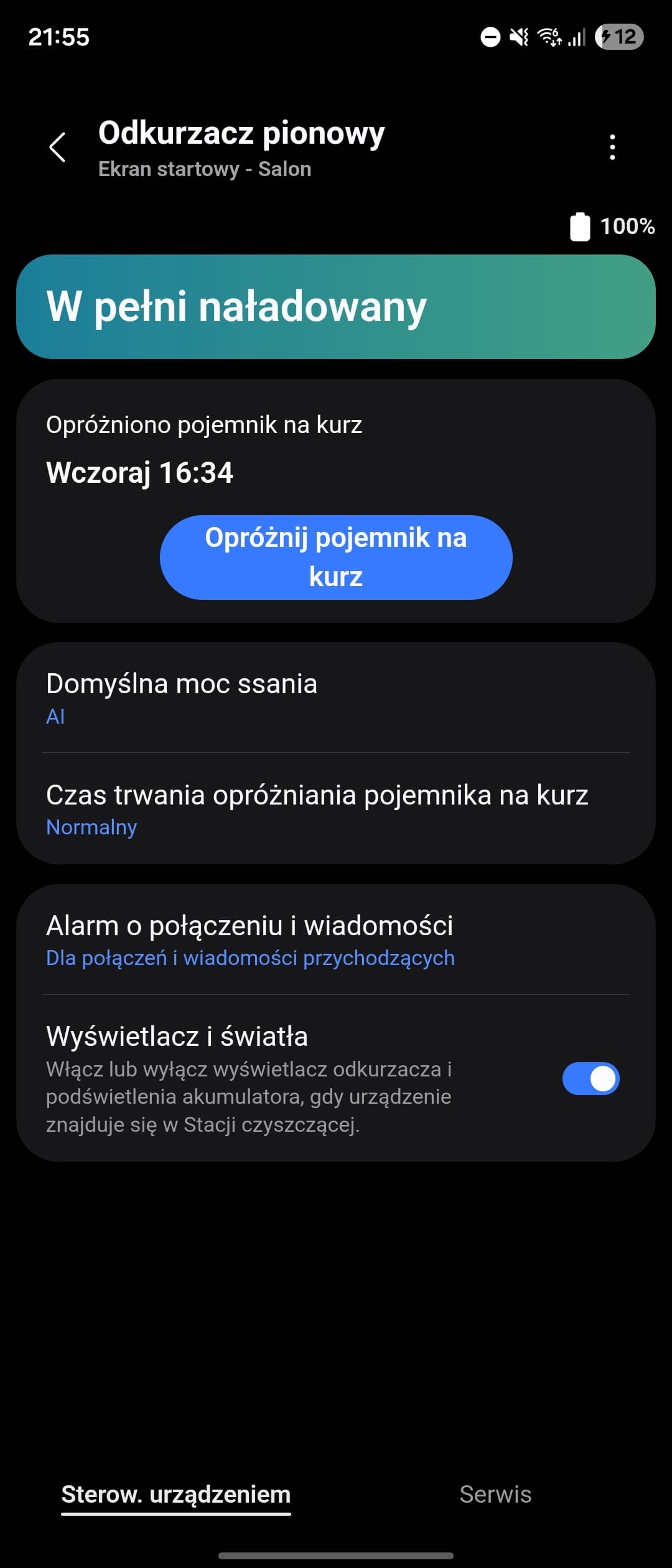Go back using the top-left arrow

(57, 147)
